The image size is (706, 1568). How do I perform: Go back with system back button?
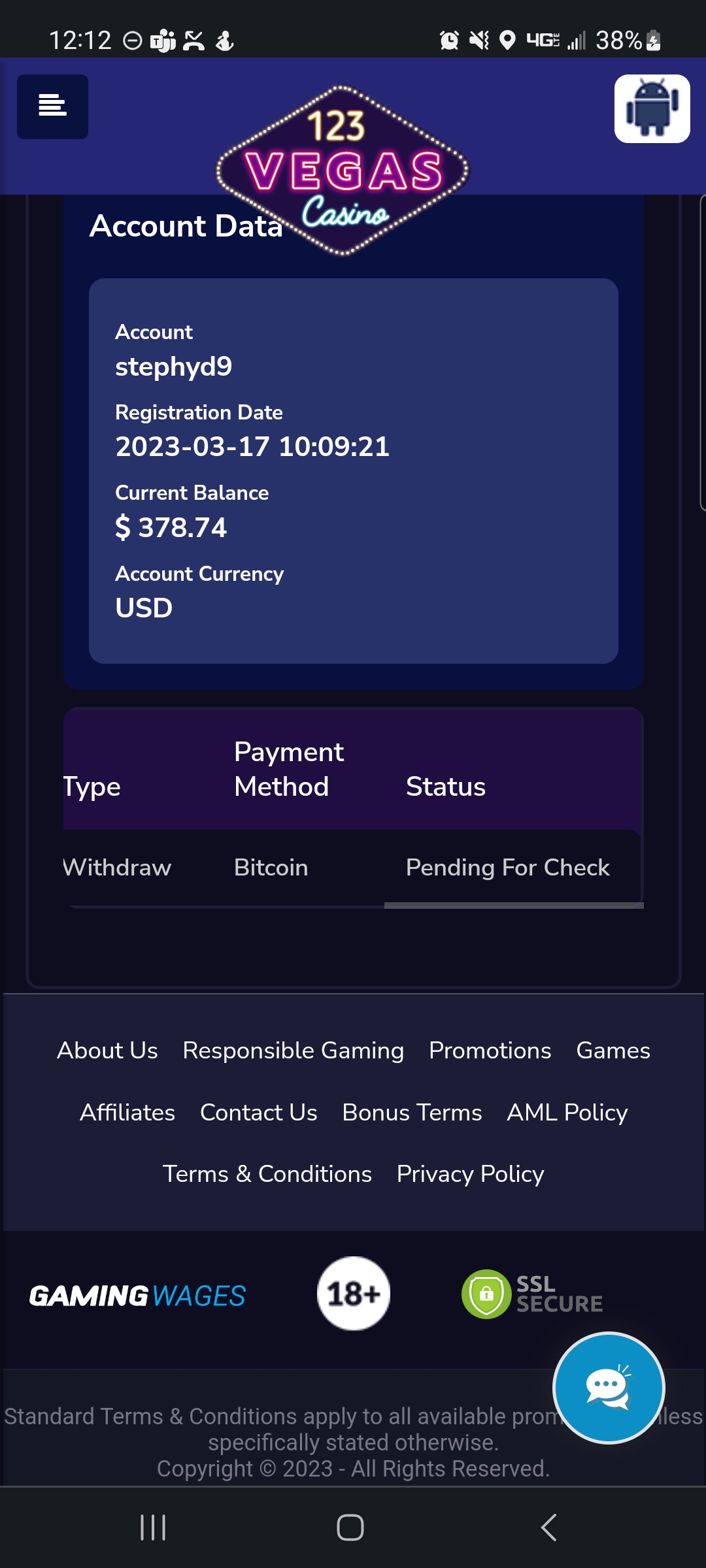[x=549, y=1527]
